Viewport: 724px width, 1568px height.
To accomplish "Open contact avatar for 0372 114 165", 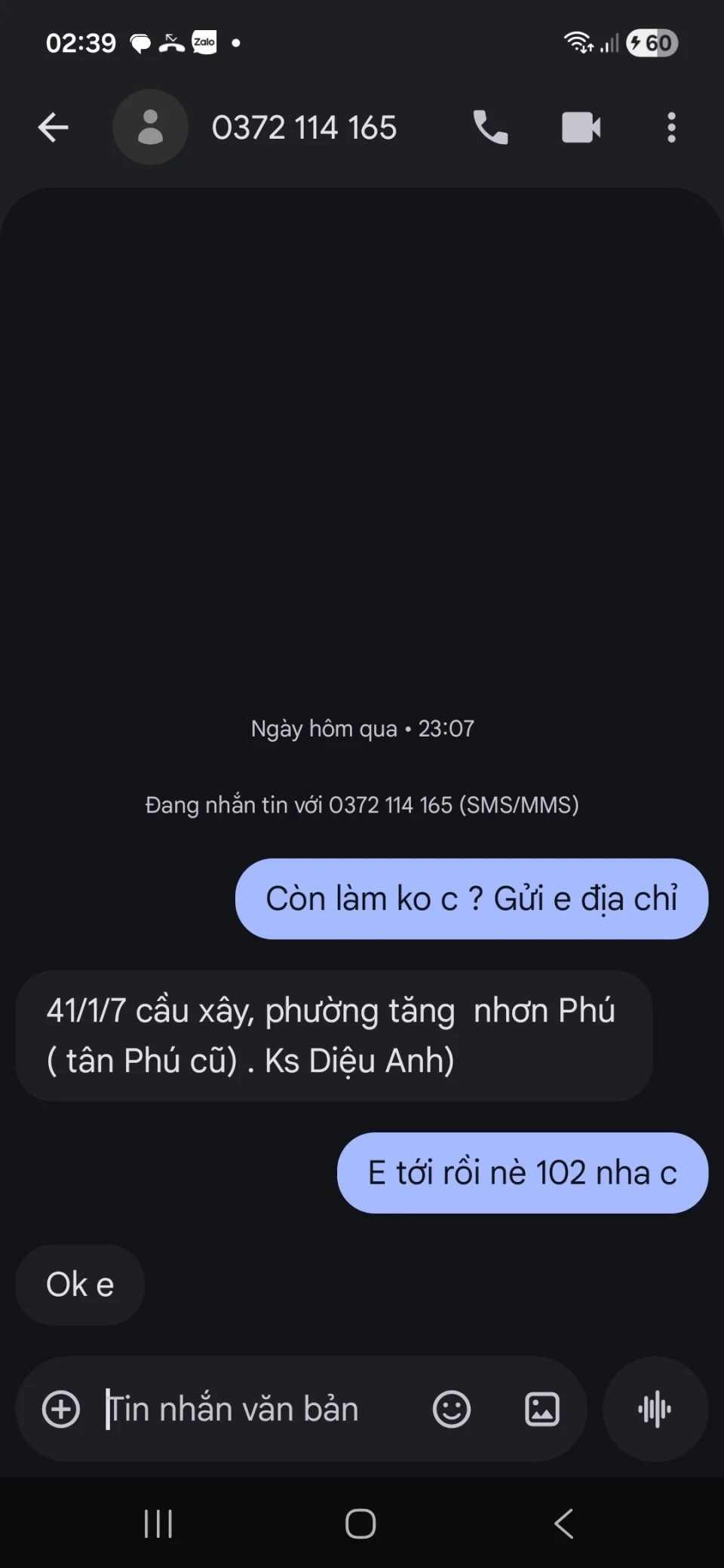I will tap(150, 127).
